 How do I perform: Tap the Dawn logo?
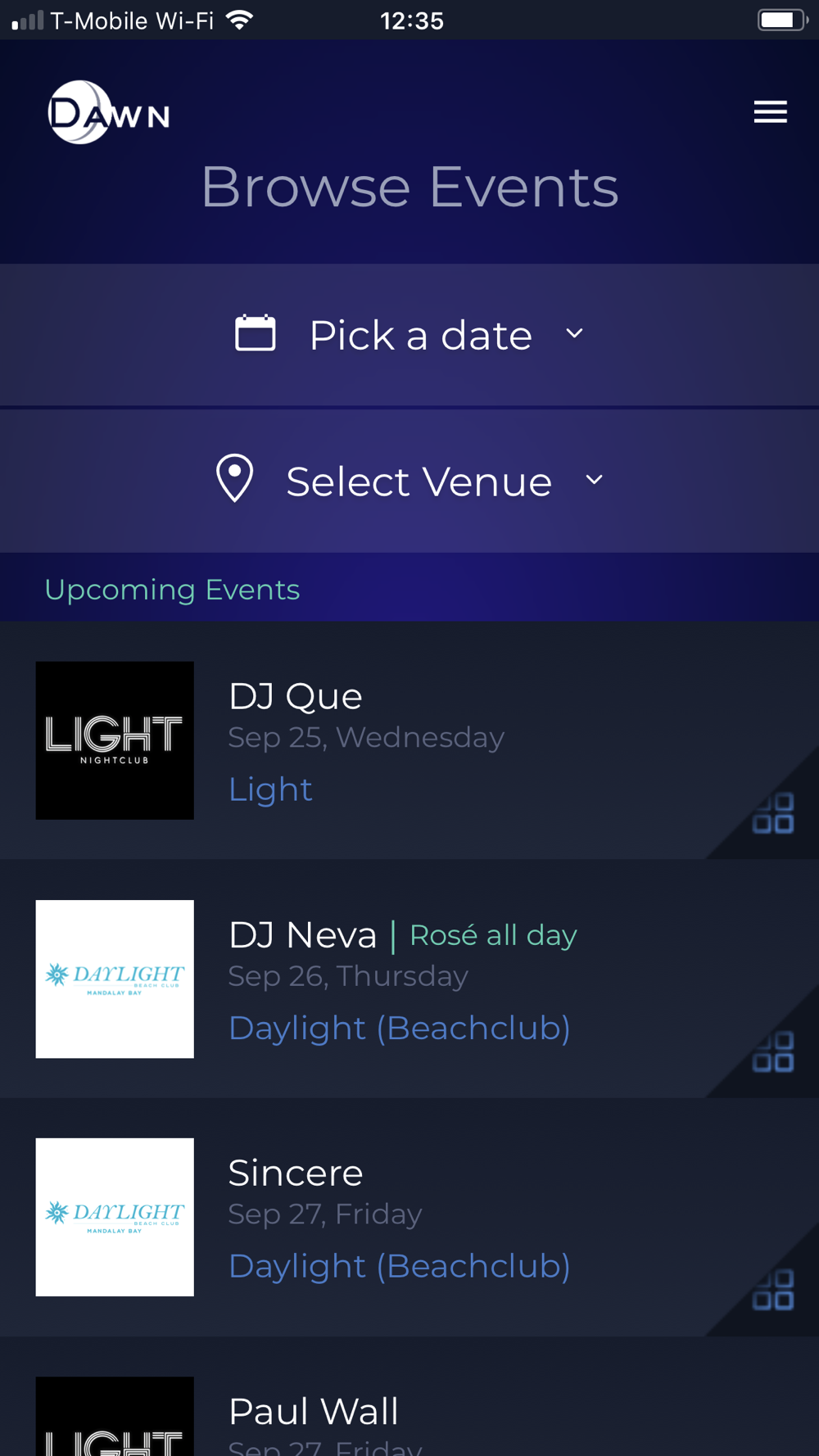108,113
